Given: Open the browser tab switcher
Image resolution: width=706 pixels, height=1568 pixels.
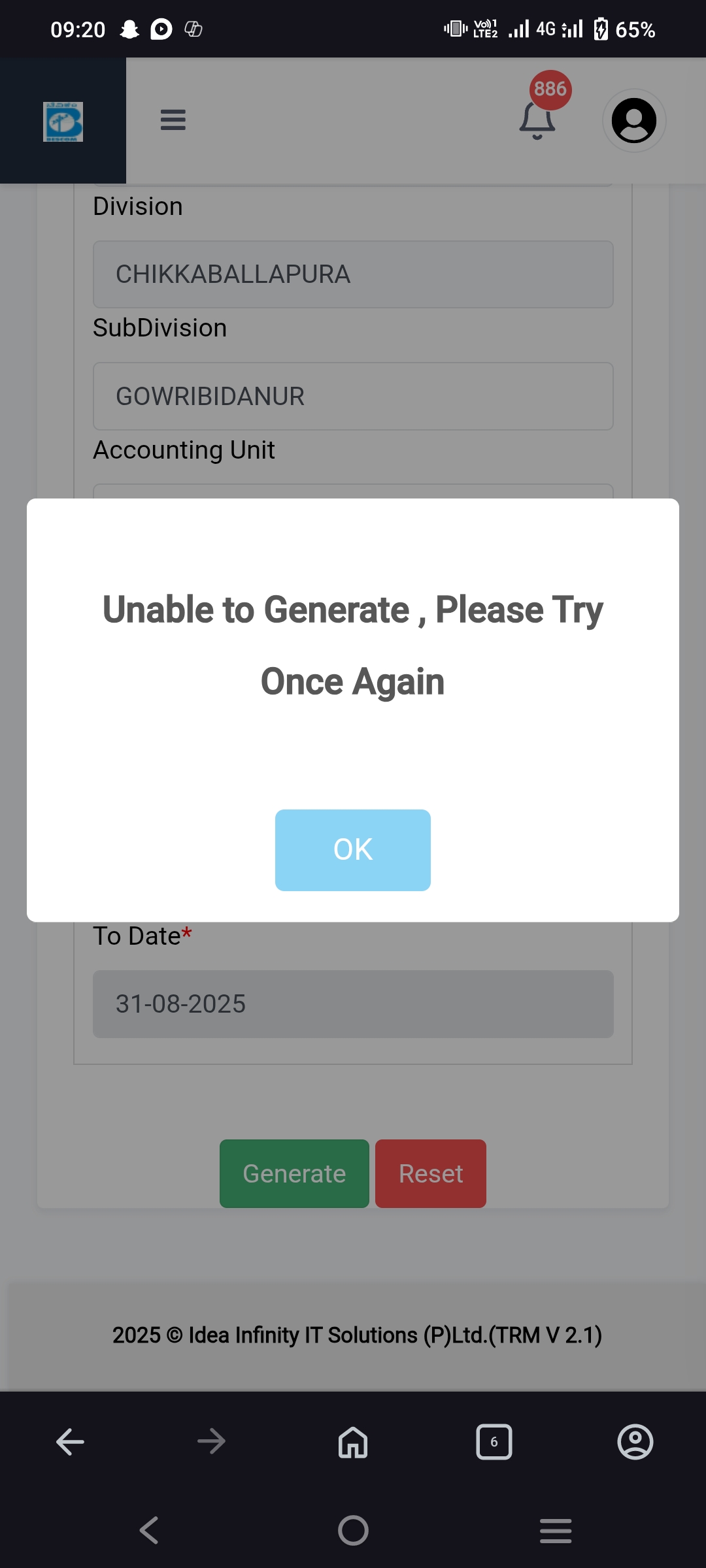Looking at the screenshot, I should 494,1441.
